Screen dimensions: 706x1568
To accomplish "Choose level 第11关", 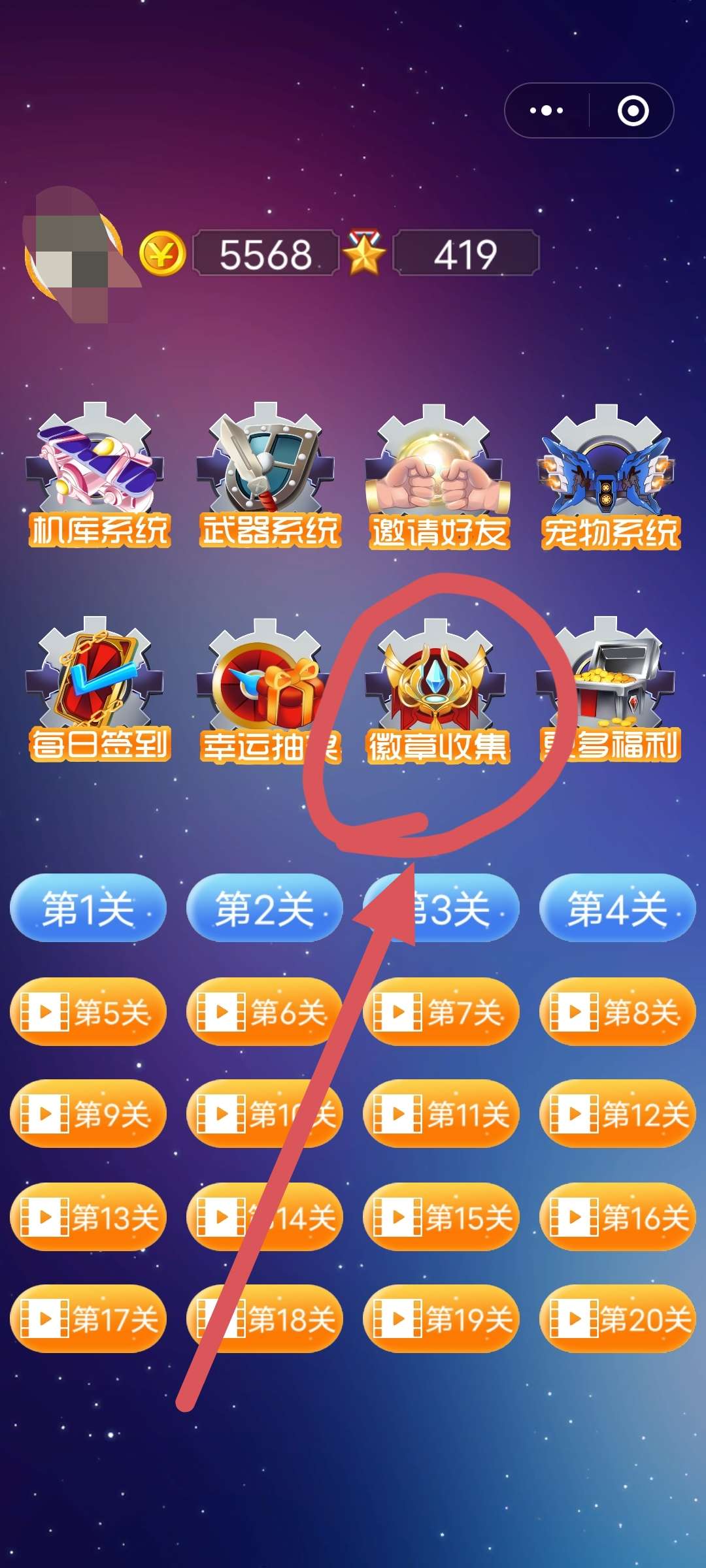I will (441, 1114).
